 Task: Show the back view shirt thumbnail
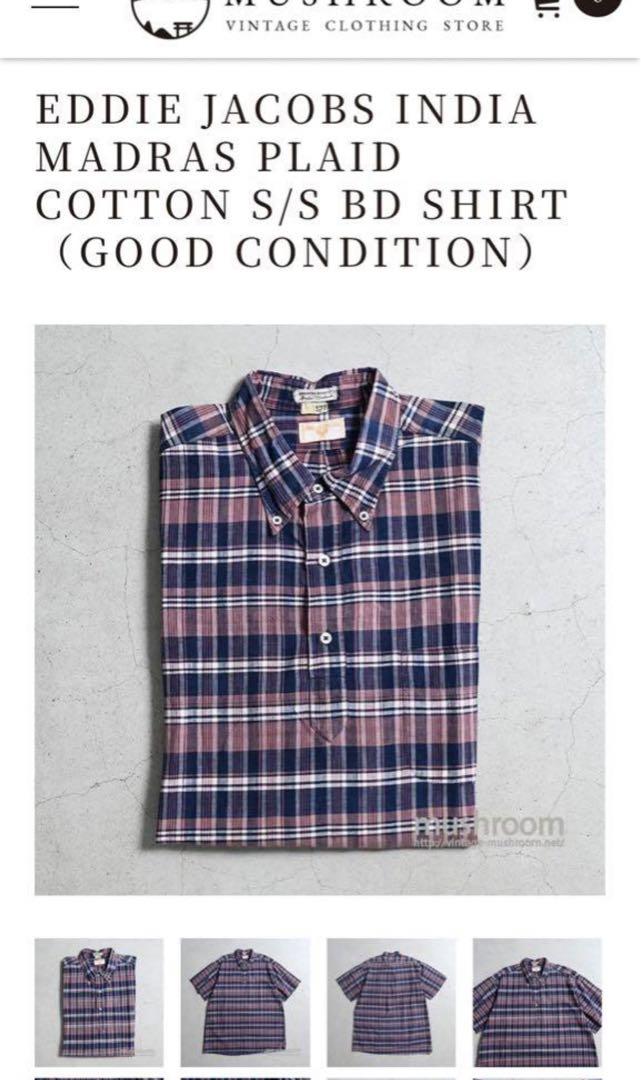pos(391,1002)
